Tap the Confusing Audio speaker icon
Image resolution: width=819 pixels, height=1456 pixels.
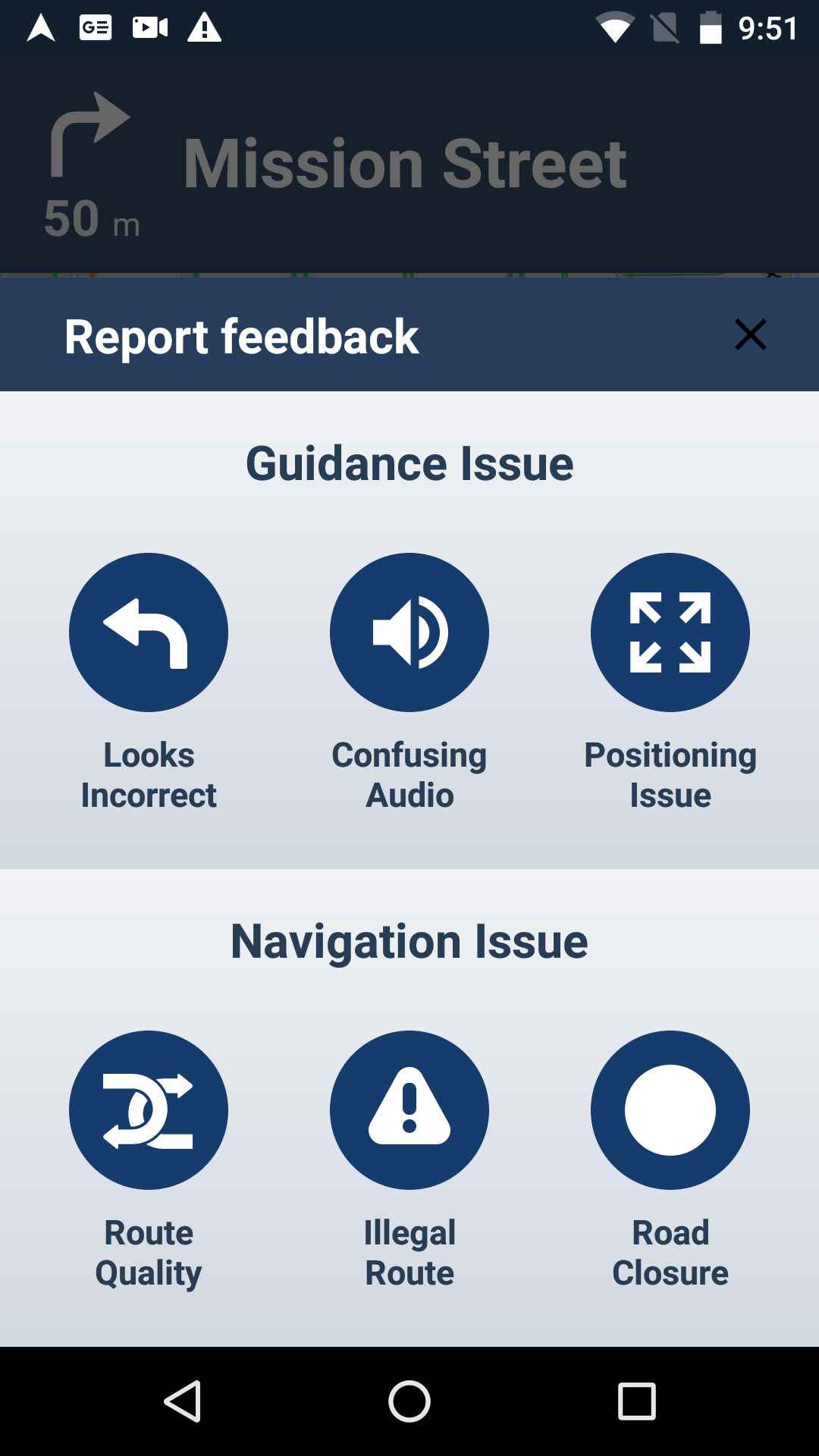tap(409, 633)
